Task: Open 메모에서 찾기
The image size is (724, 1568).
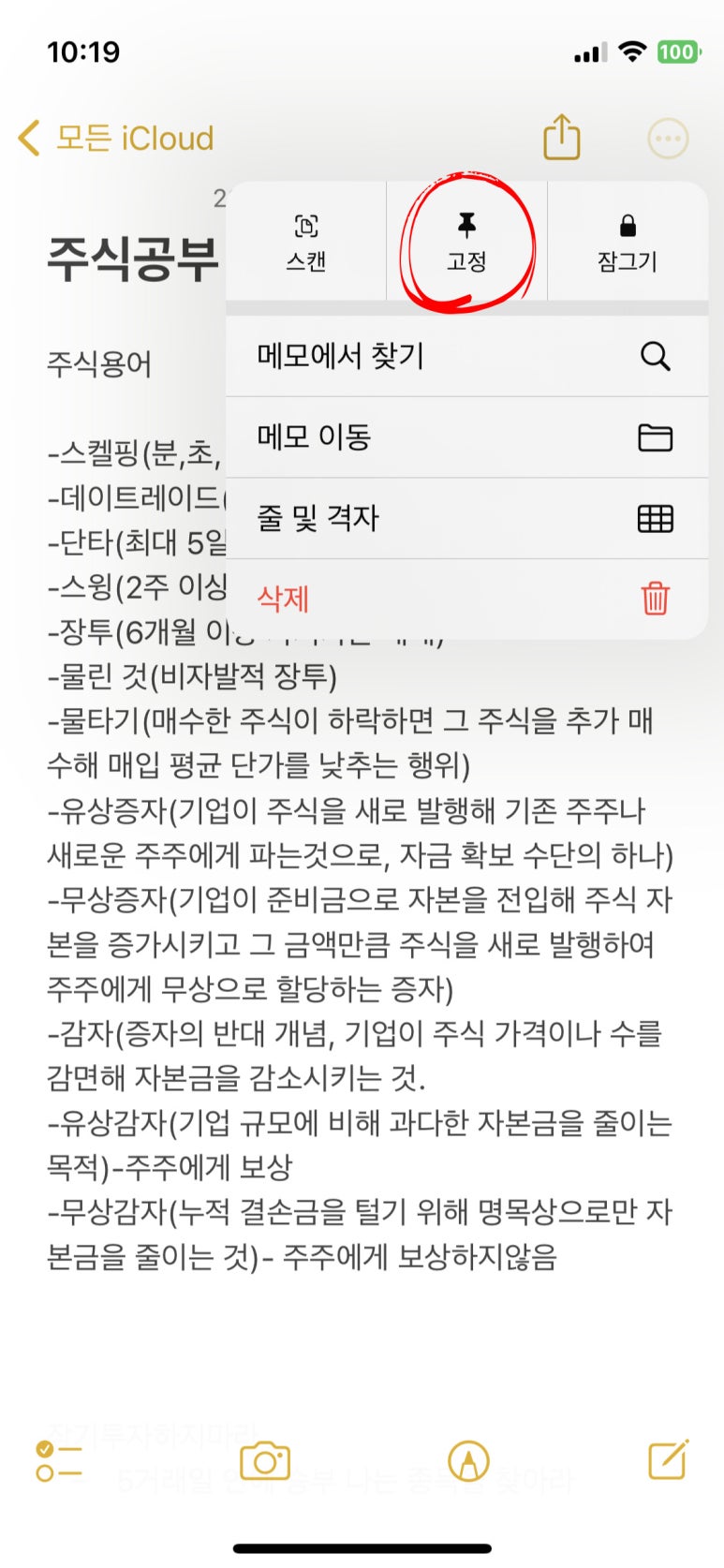Action: click(466, 356)
